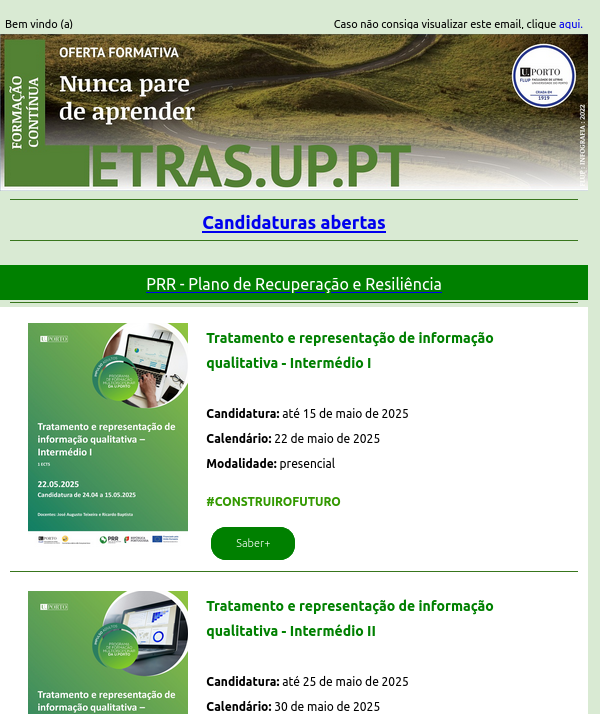The width and height of the screenshot is (600, 714).
Task: Tap Saber+ for the Intermédio I course
Action: pyautogui.click(x=252, y=543)
